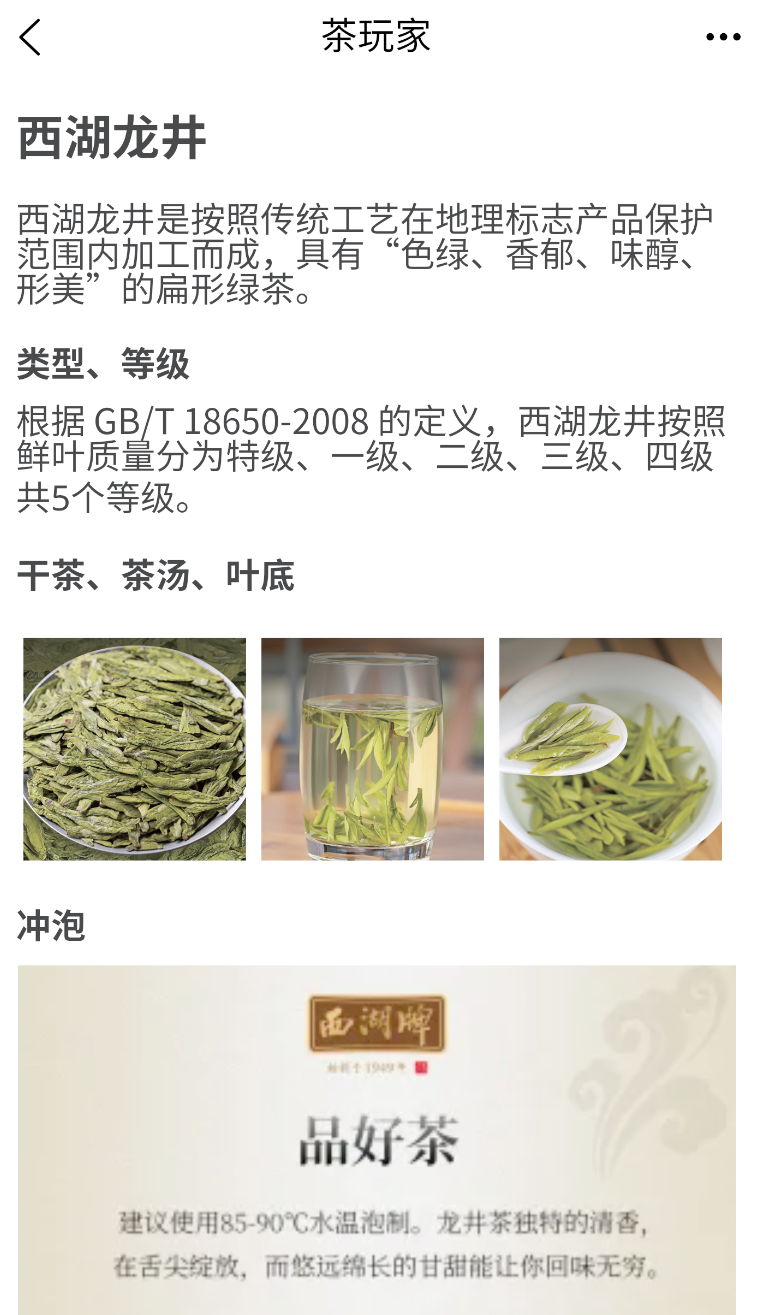Enlarge the brewed leaf bottom photo
The width and height of the screenshot is (759, 1315).
(610, 749)
